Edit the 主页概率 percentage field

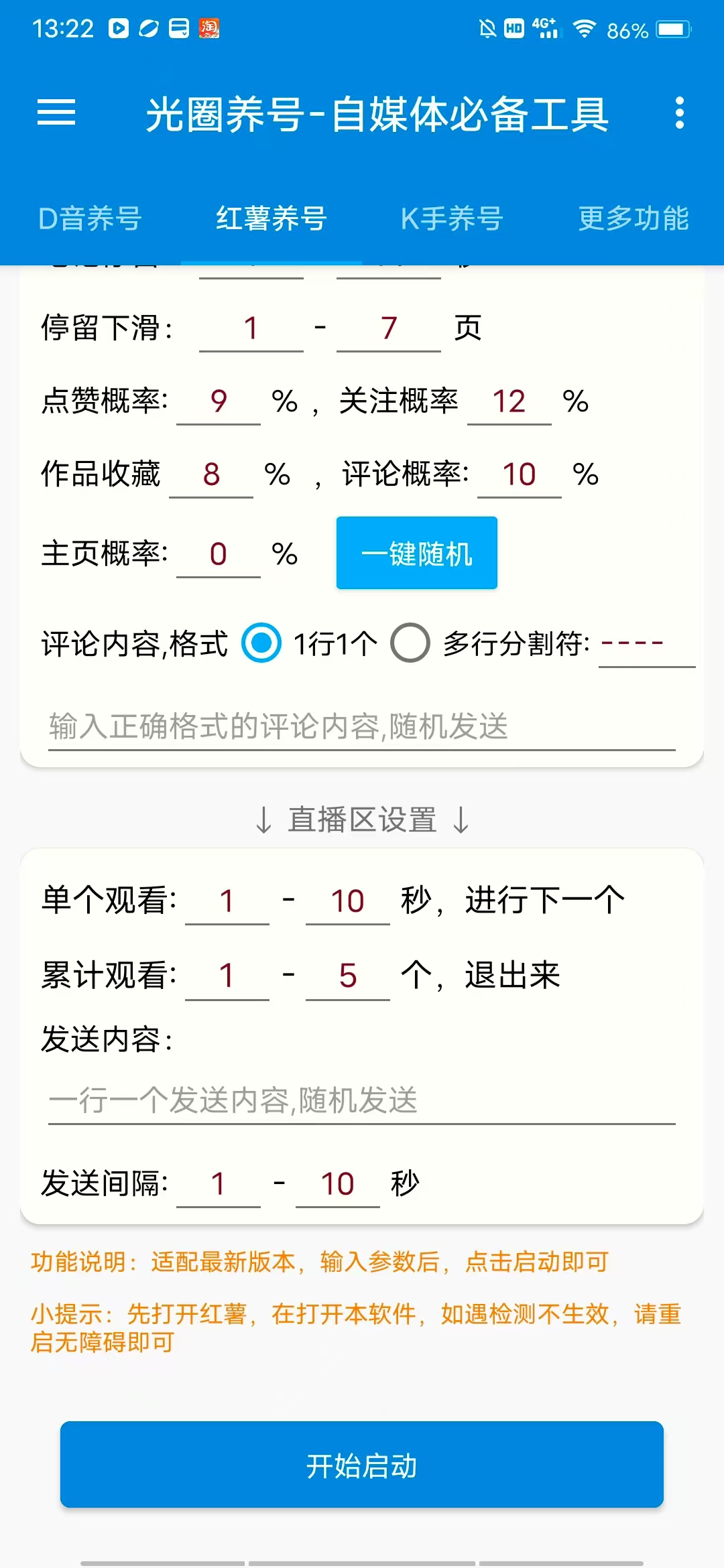(x=219, y=555)
